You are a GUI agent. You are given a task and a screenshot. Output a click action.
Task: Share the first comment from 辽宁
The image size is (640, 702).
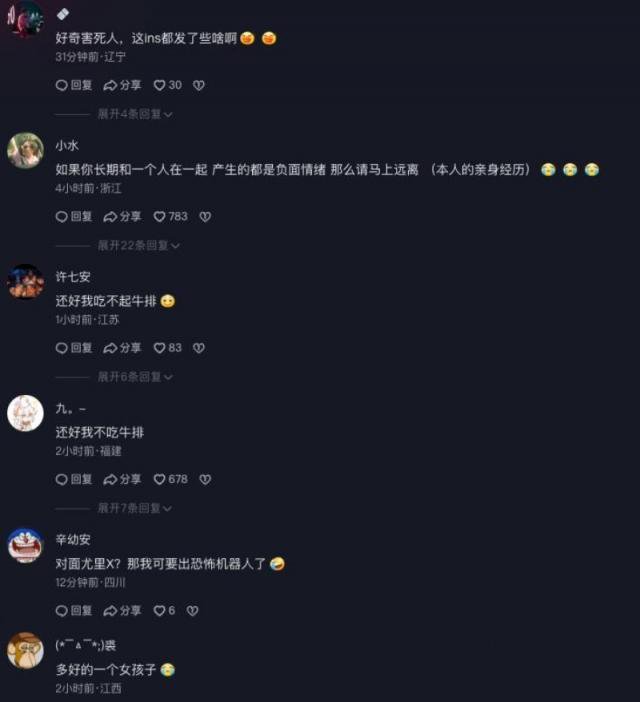(123, 85)
